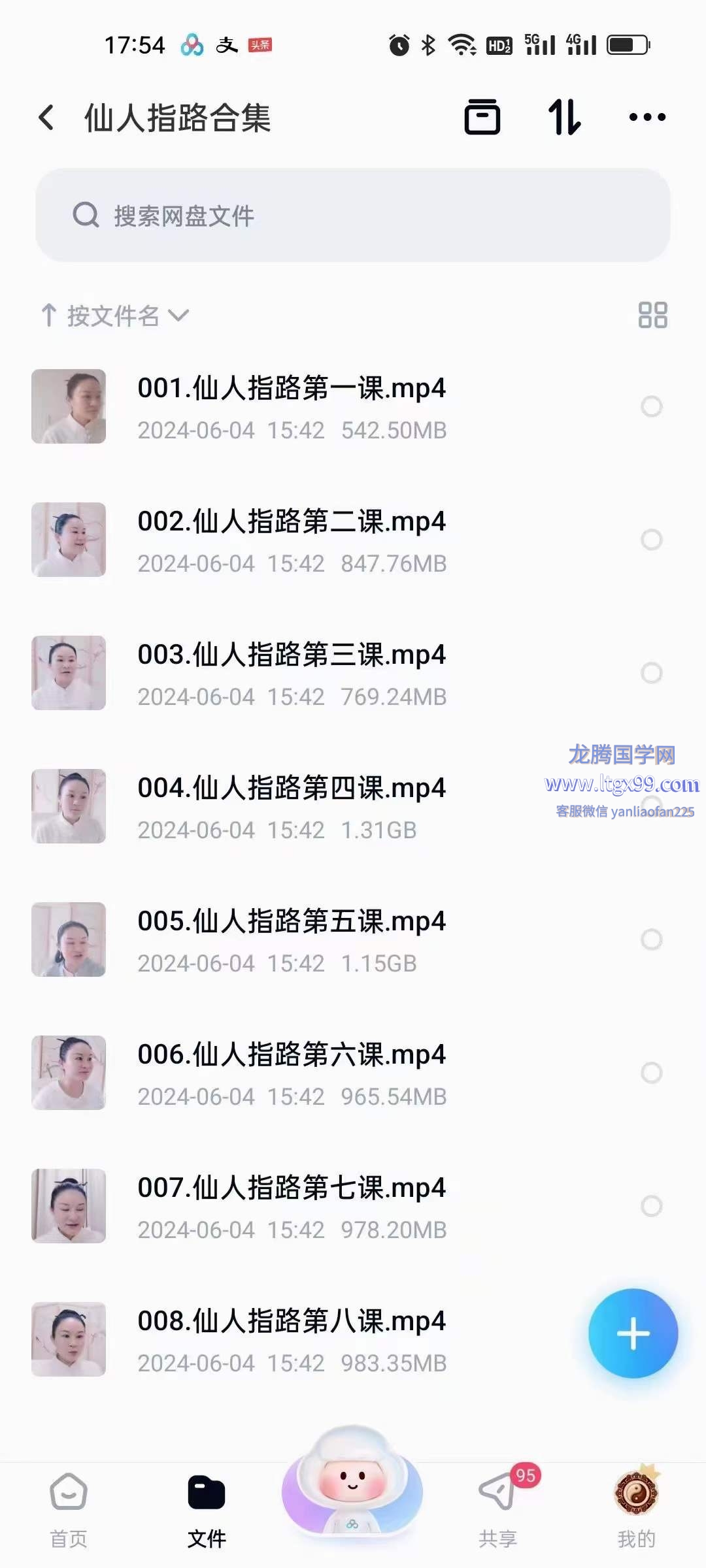Select checkbox for 002.仙人指路第二课.mp4
This screenshot has width=706, height=1568.
point(651,540)
